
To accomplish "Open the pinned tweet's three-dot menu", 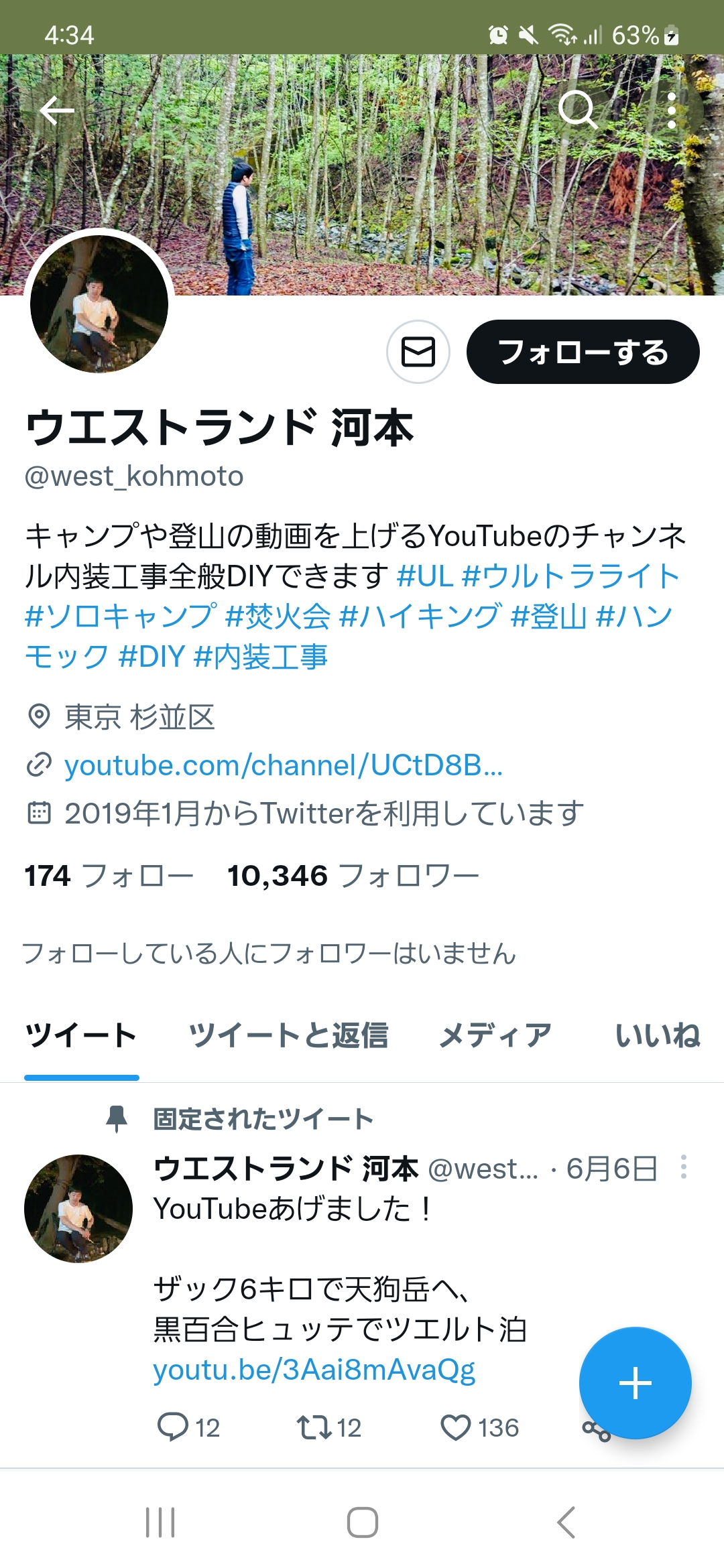I will [x=683, y=1167].
